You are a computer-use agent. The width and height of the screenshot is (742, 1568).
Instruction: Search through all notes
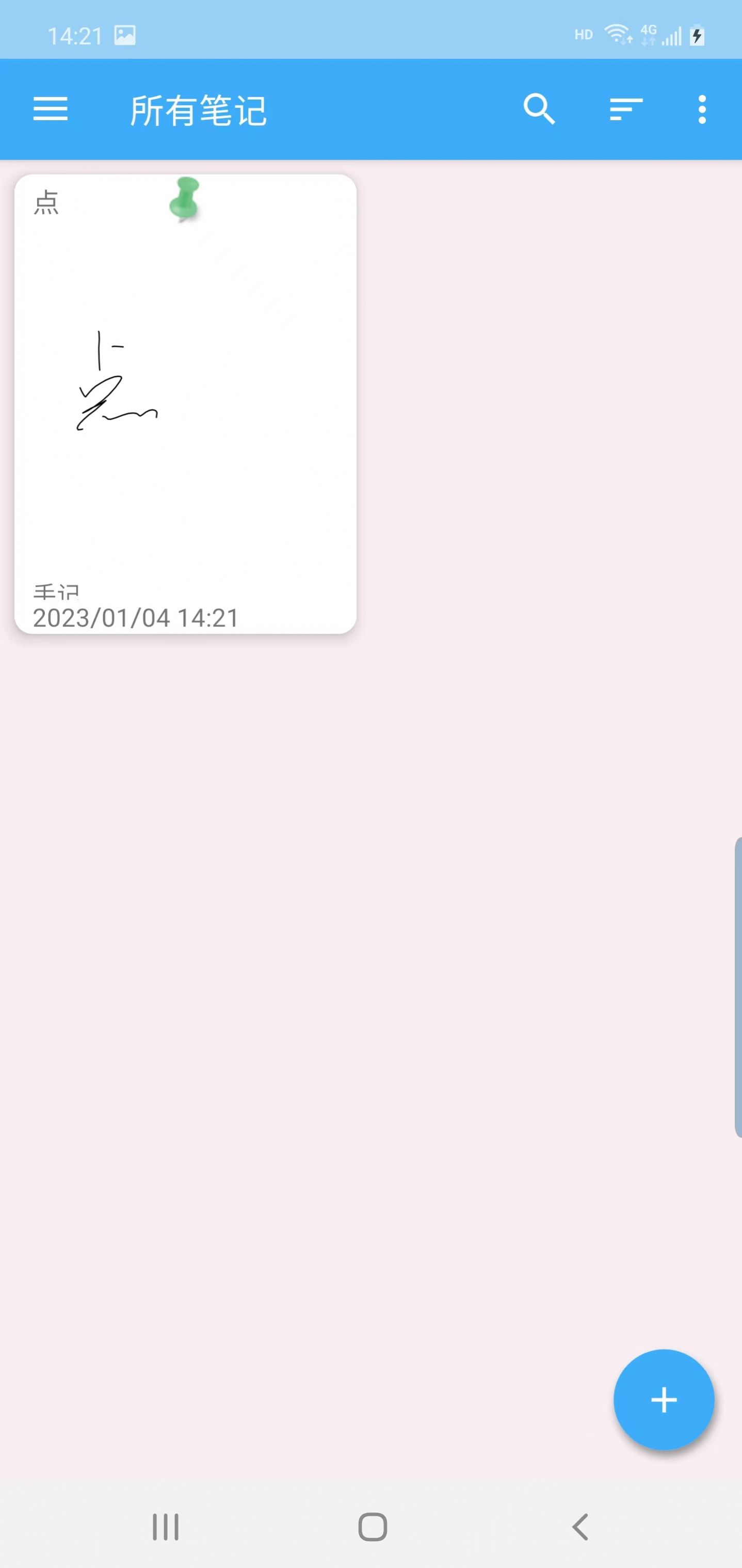(x=539, y=109)
